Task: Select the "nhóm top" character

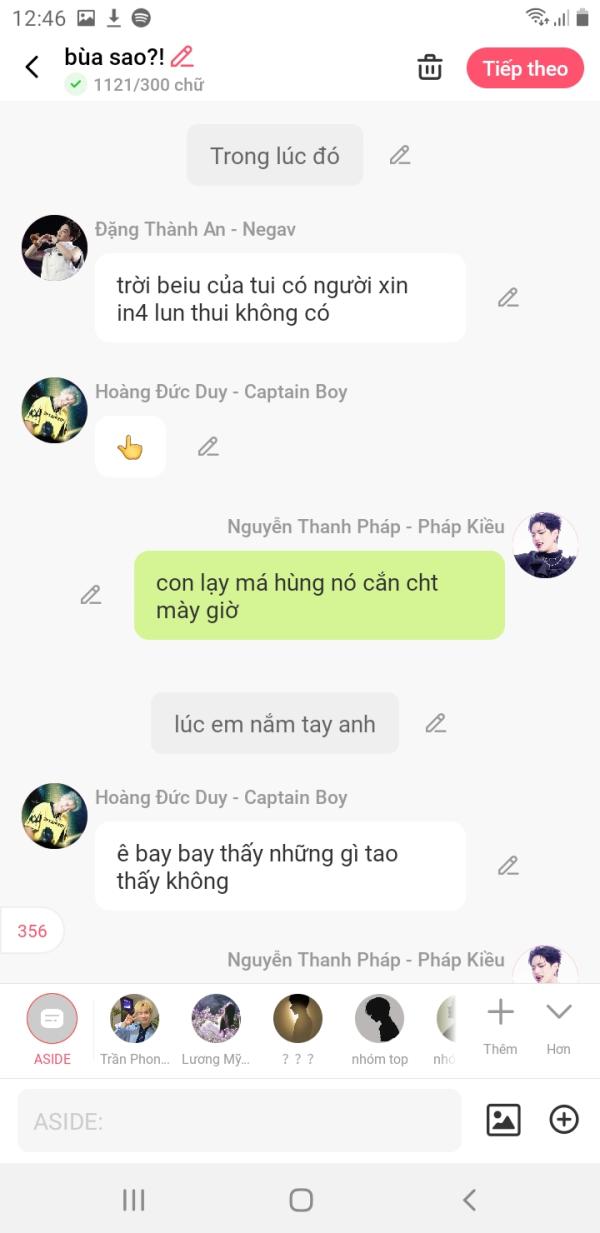Action: tap(380, 1029)
